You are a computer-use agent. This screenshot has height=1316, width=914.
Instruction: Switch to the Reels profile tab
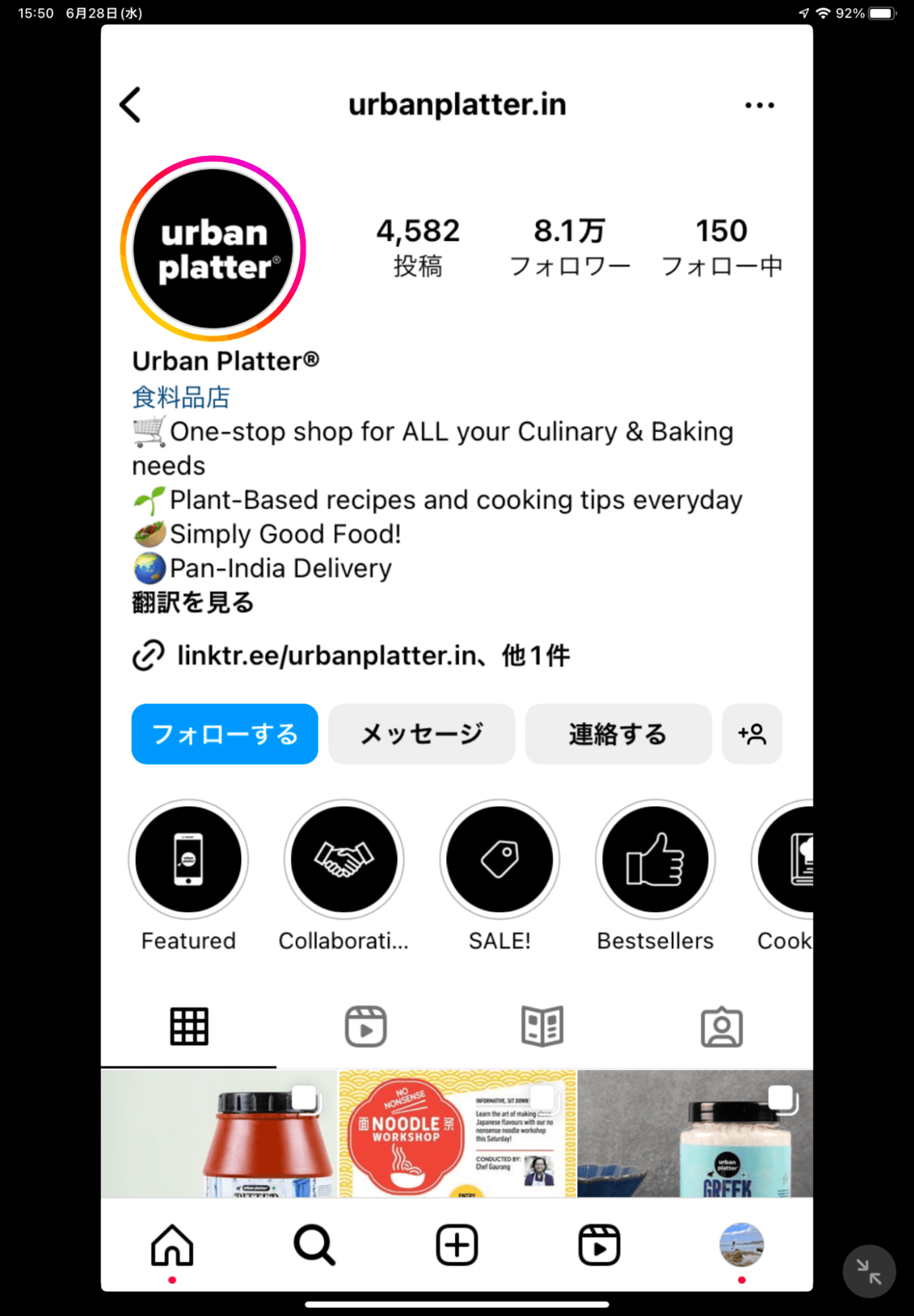(365, 1026)
